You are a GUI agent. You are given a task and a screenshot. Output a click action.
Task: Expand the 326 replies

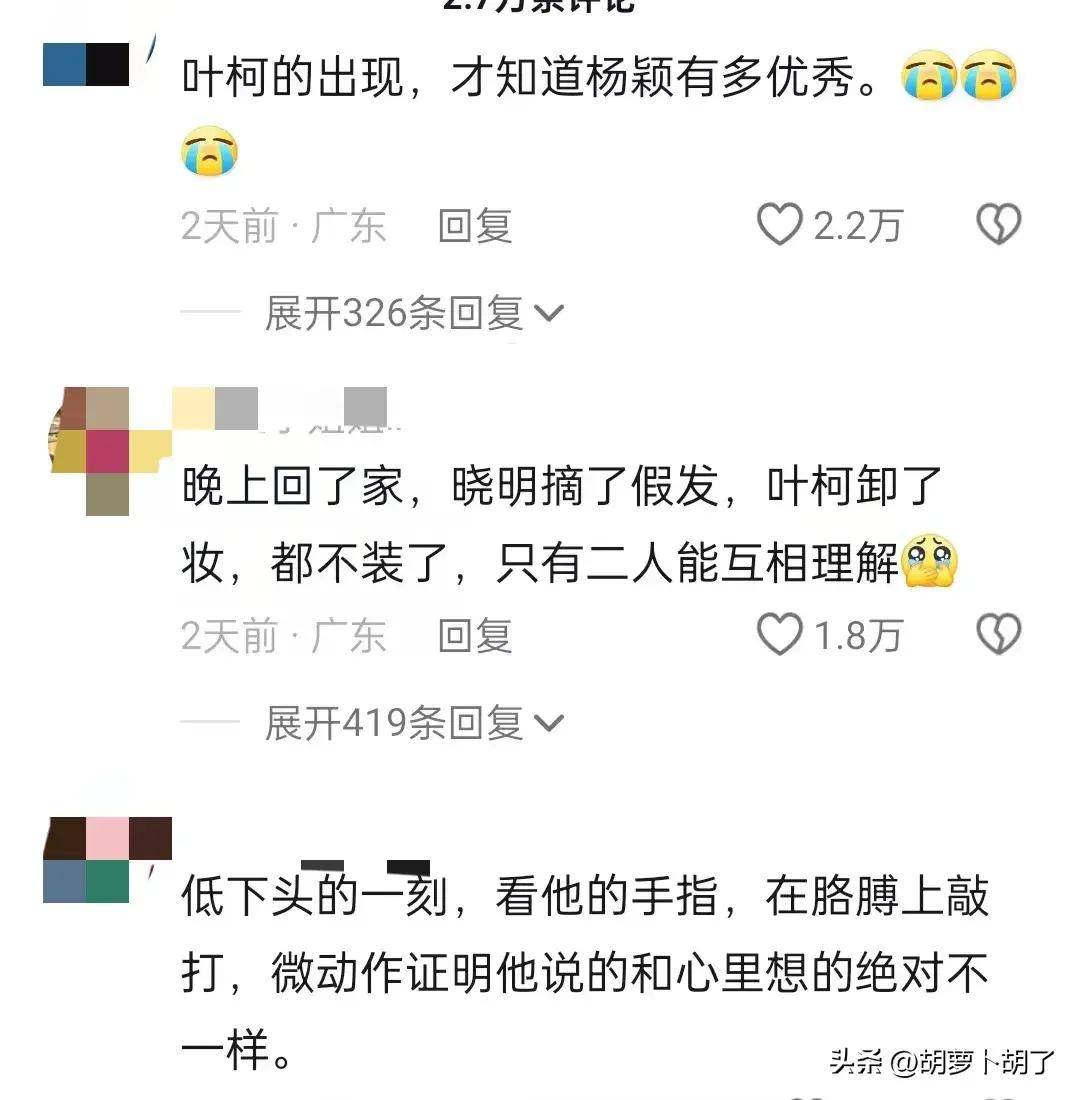click(x=414, y=314)
